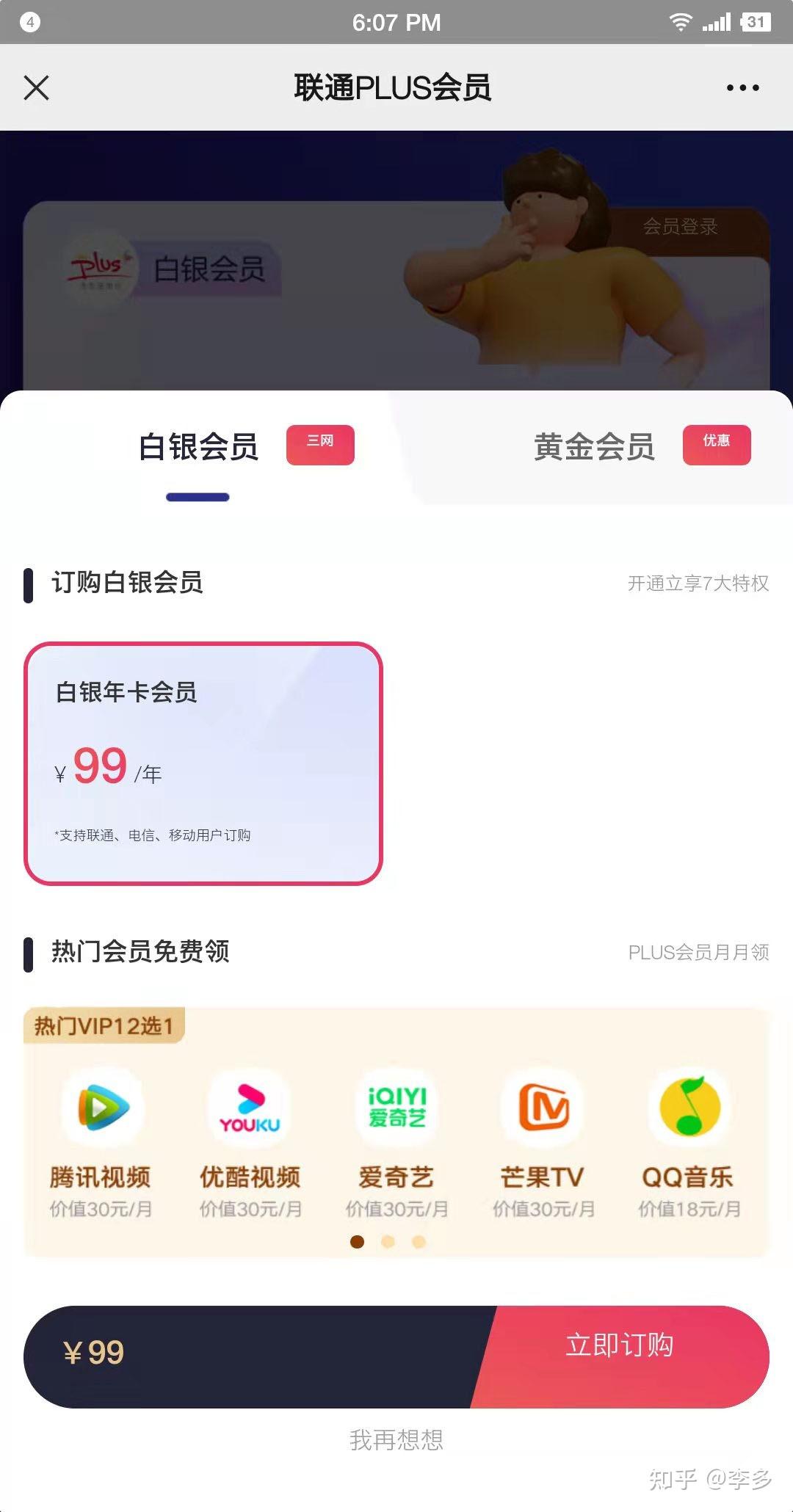
Task: Switch to the 黄金会员 tab
Action: [x=594, y=447]
